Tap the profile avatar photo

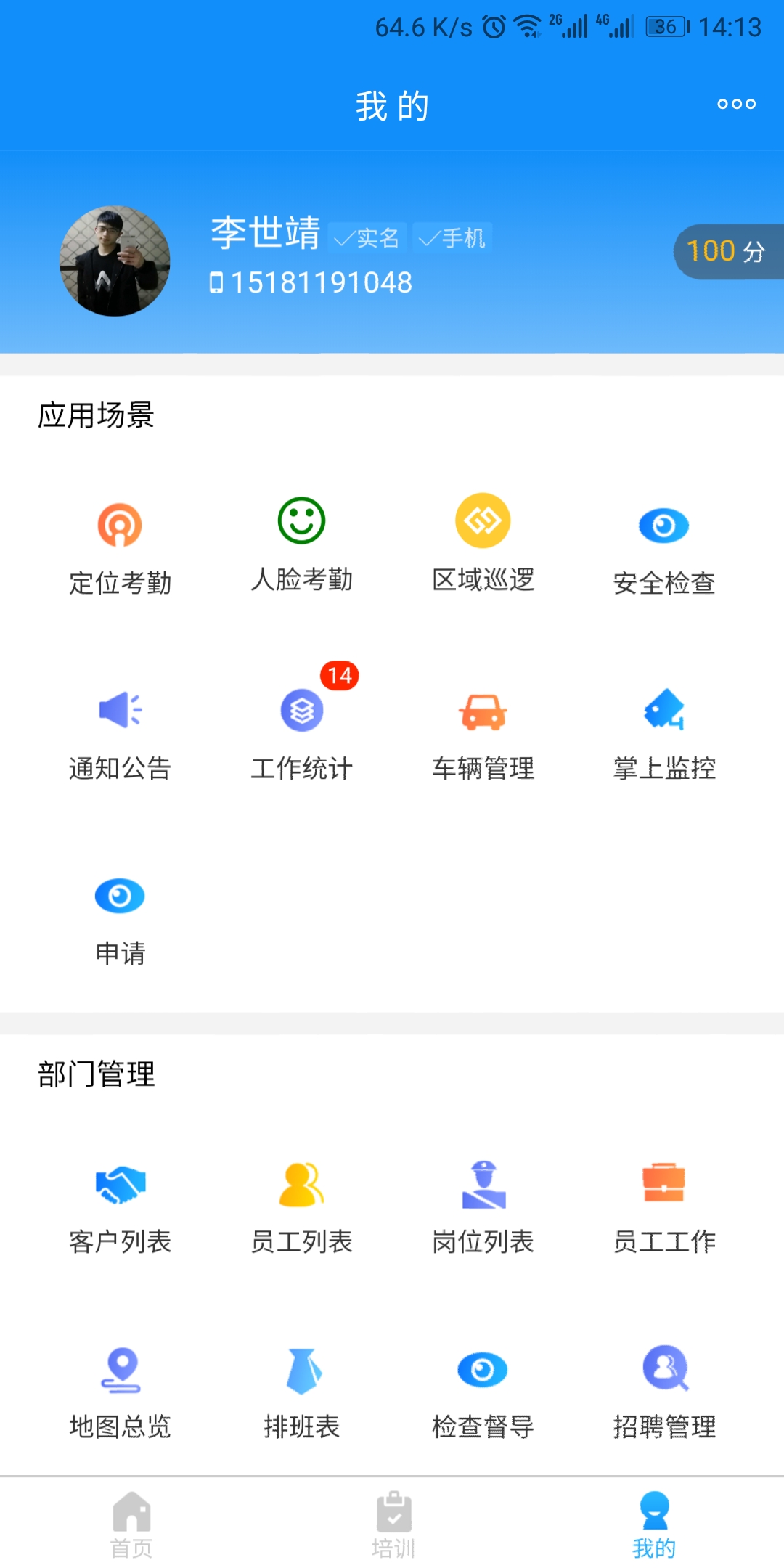[115, 261]
